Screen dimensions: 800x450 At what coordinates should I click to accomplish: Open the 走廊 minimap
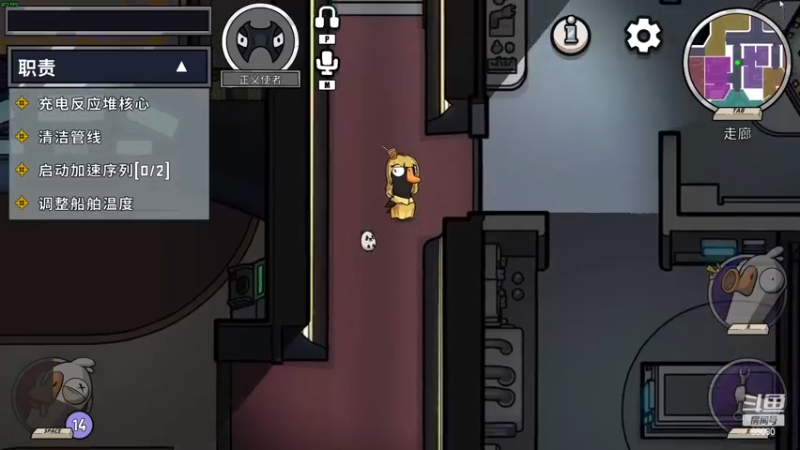tap(737, 58)
